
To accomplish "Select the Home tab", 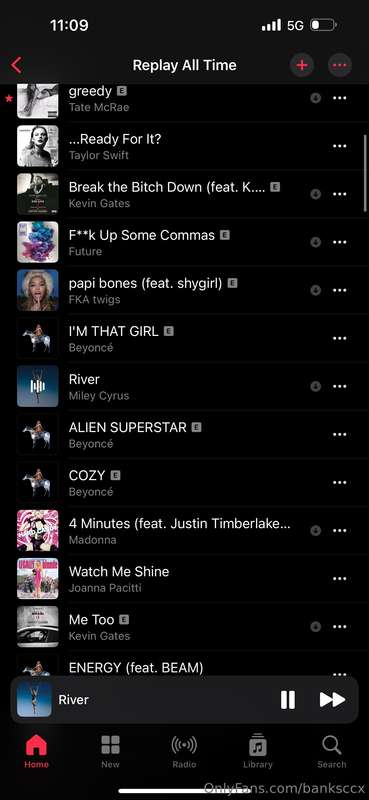I will [36, 752].
